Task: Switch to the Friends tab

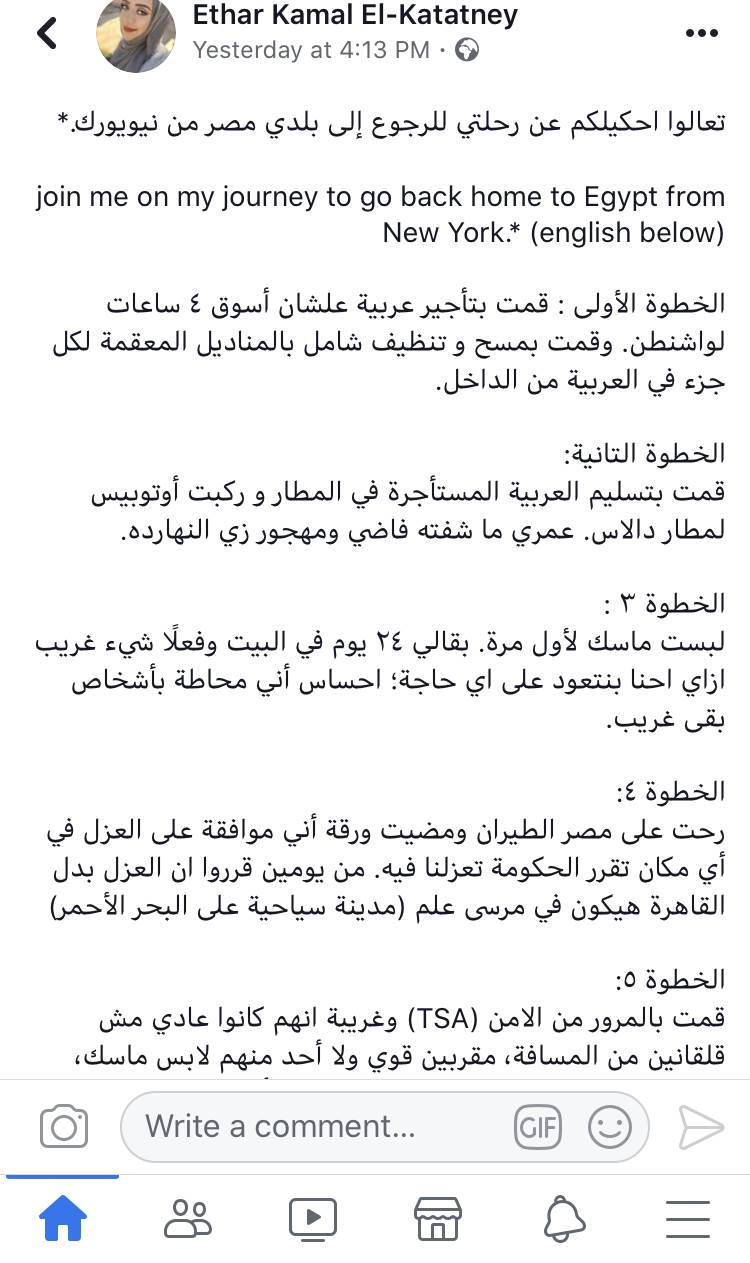Action: click(x=188, y=1218)
